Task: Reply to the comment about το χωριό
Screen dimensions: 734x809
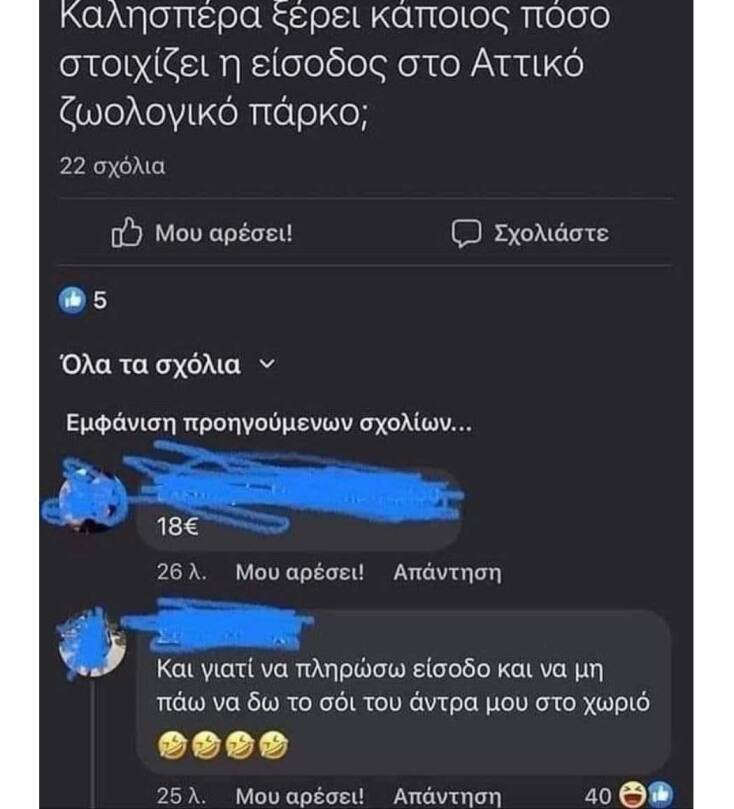Action: point(447,796)
